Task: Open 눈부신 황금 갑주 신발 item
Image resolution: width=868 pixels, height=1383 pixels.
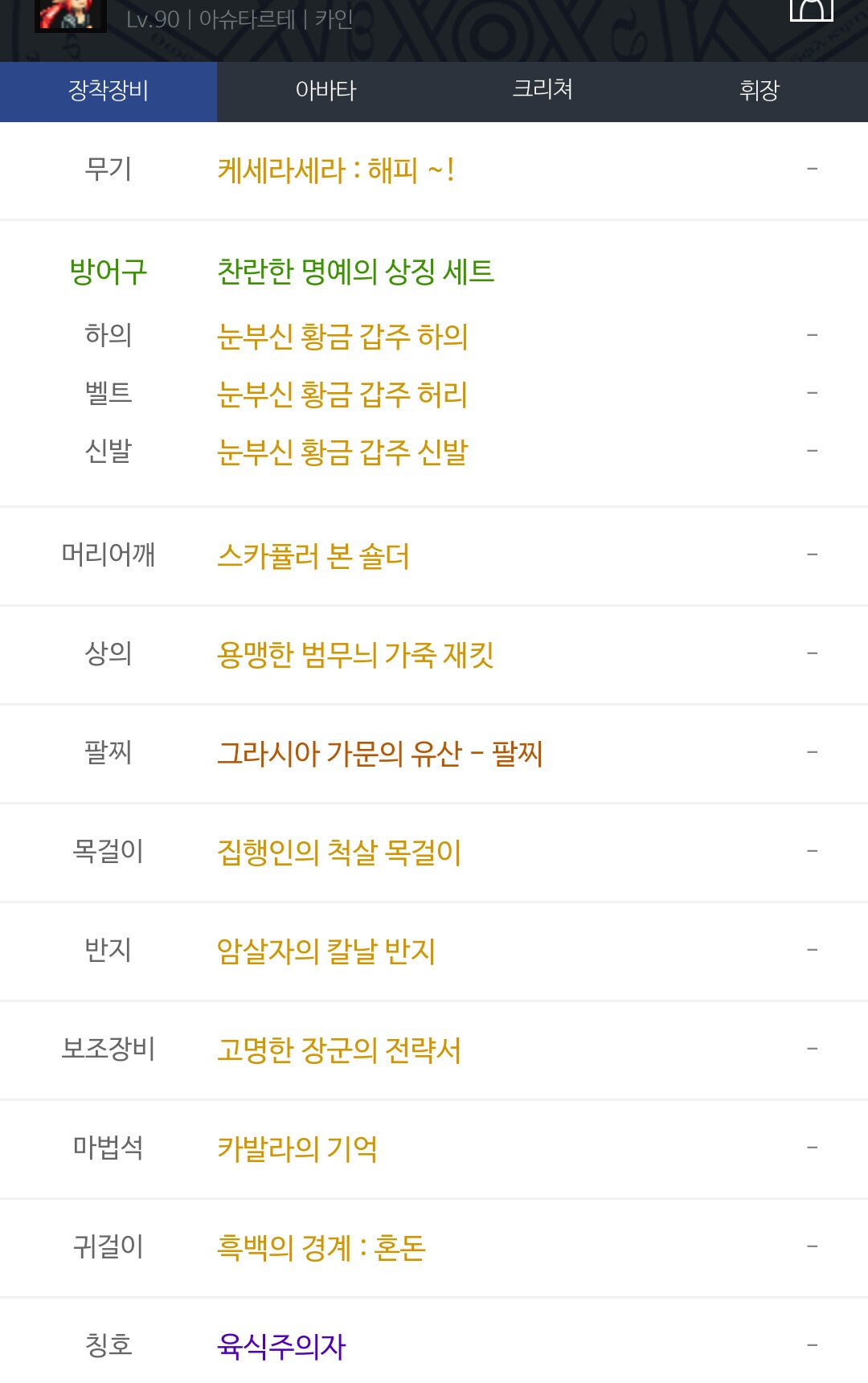Action: pos(342,452)
